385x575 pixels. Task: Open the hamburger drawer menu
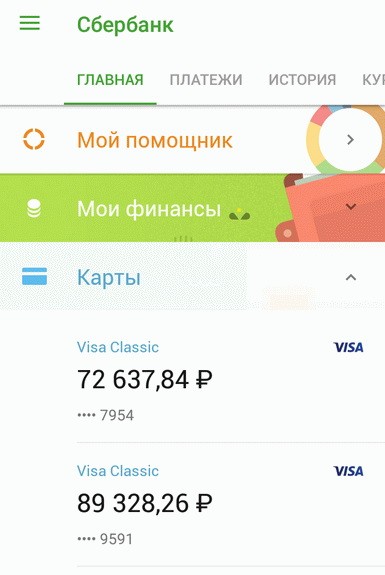click(x=29, y=23)
